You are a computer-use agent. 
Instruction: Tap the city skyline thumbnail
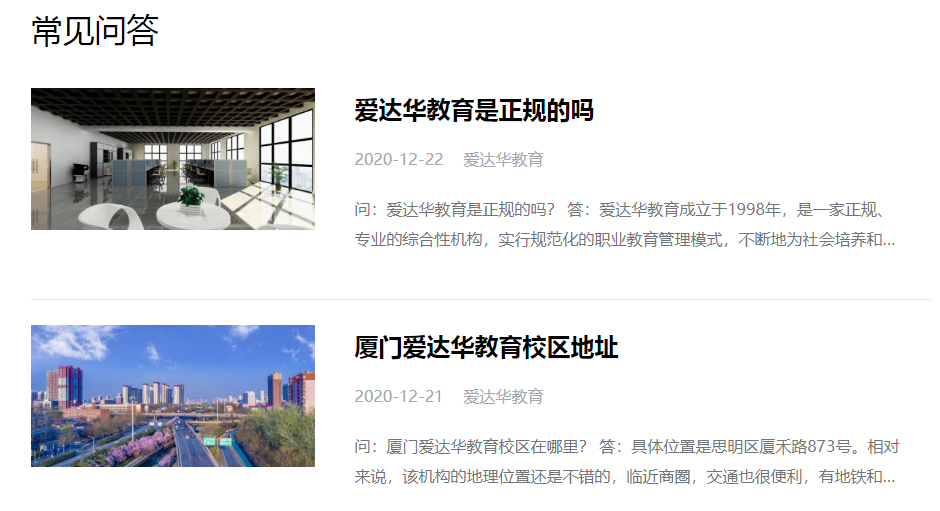[173, 396]
